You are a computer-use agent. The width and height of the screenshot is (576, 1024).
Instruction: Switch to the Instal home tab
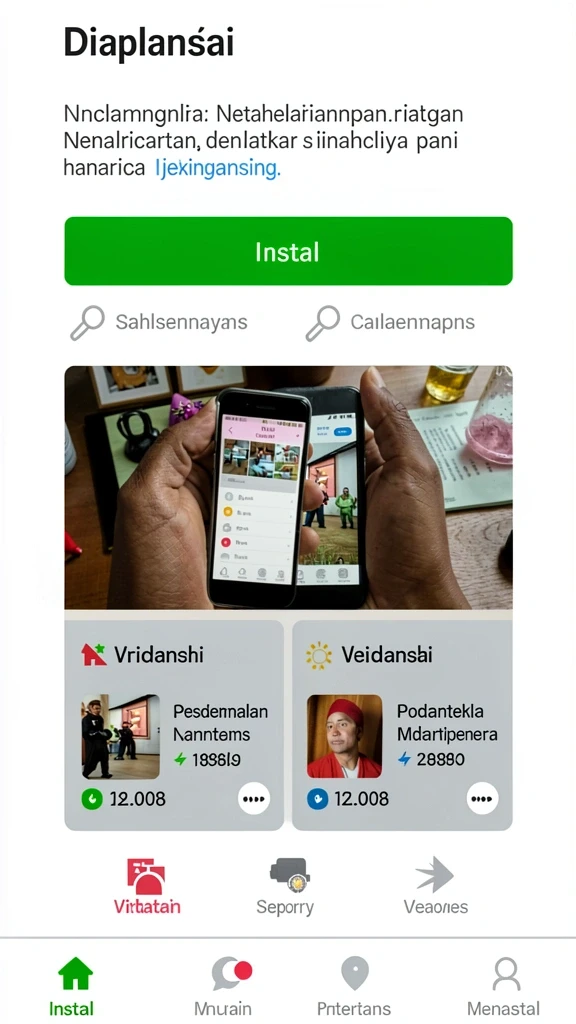73,986
